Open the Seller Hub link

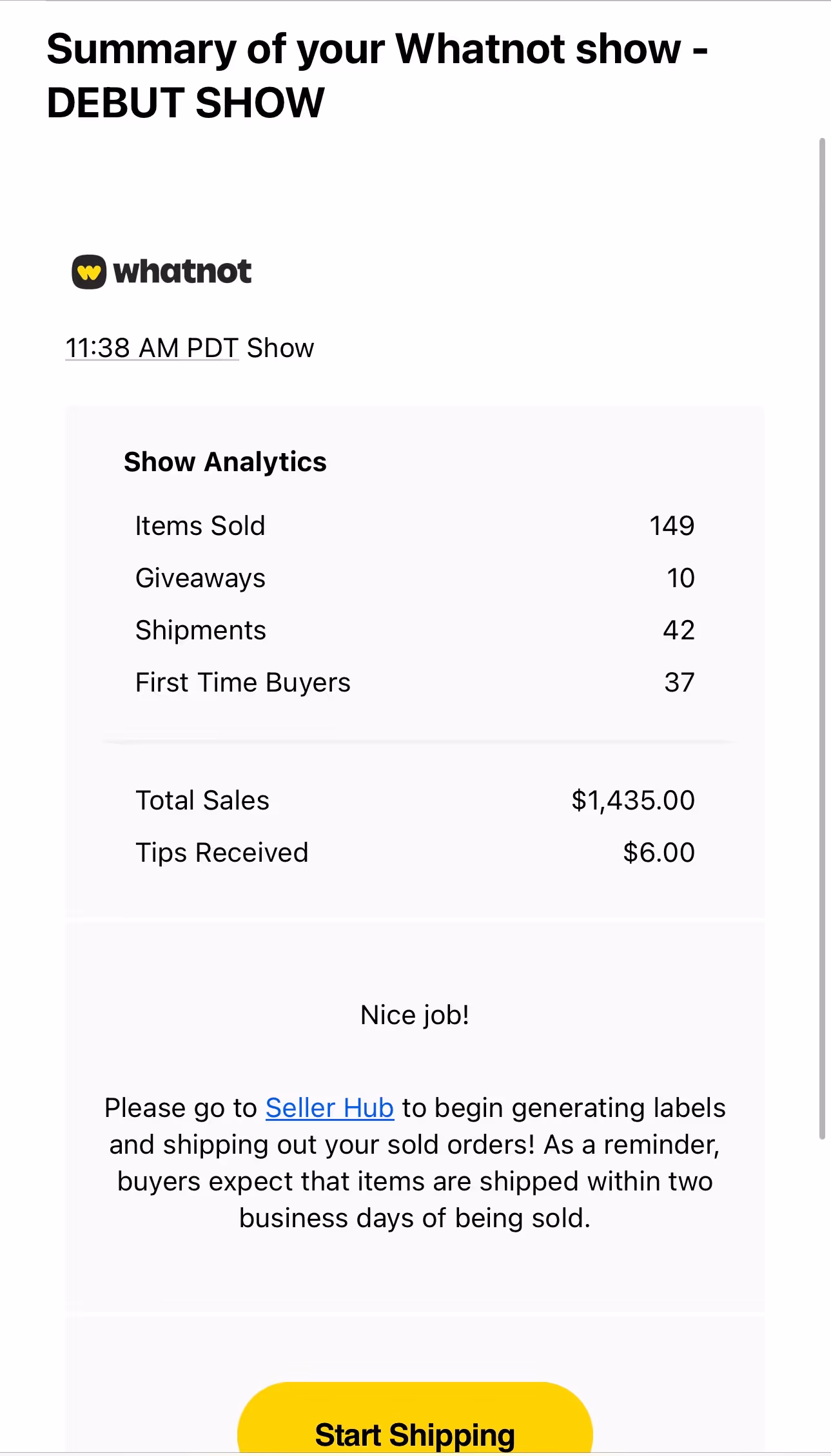[x=329, y=1108]
